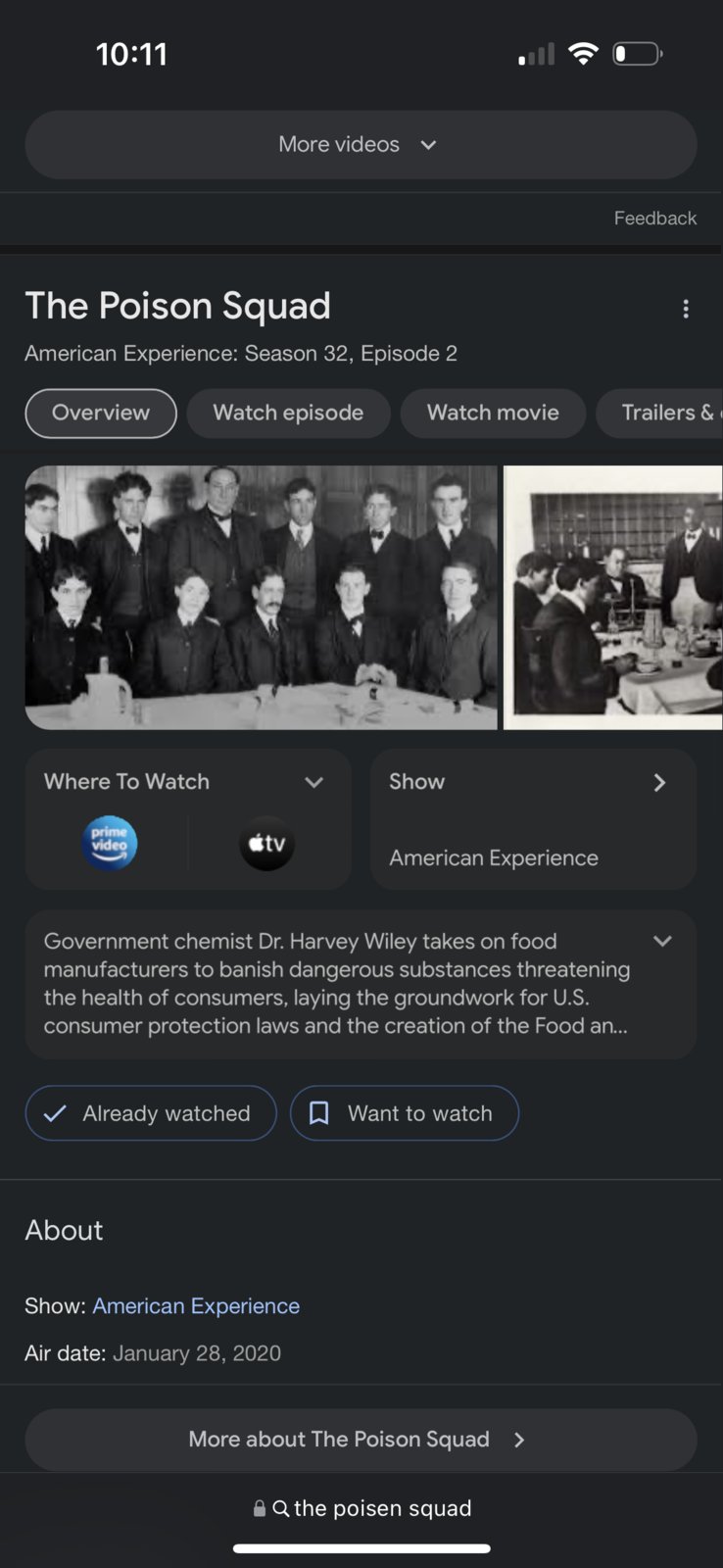The height and width of the screenshot is (1568, 723).
Task: Follow the American Experience link in About
Action: click(196, 1306)
